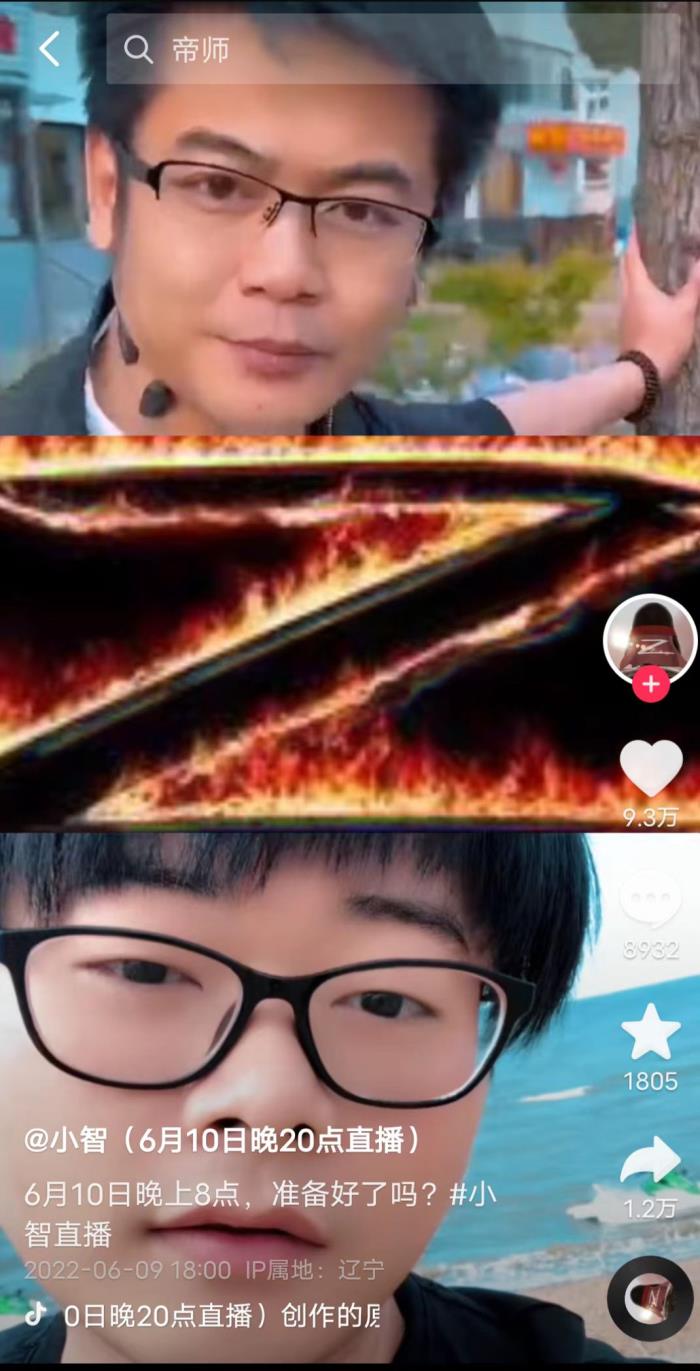Like this video with the heart icon
Image resolution: width=700 pixels, height=1371 pixels.
651,768
